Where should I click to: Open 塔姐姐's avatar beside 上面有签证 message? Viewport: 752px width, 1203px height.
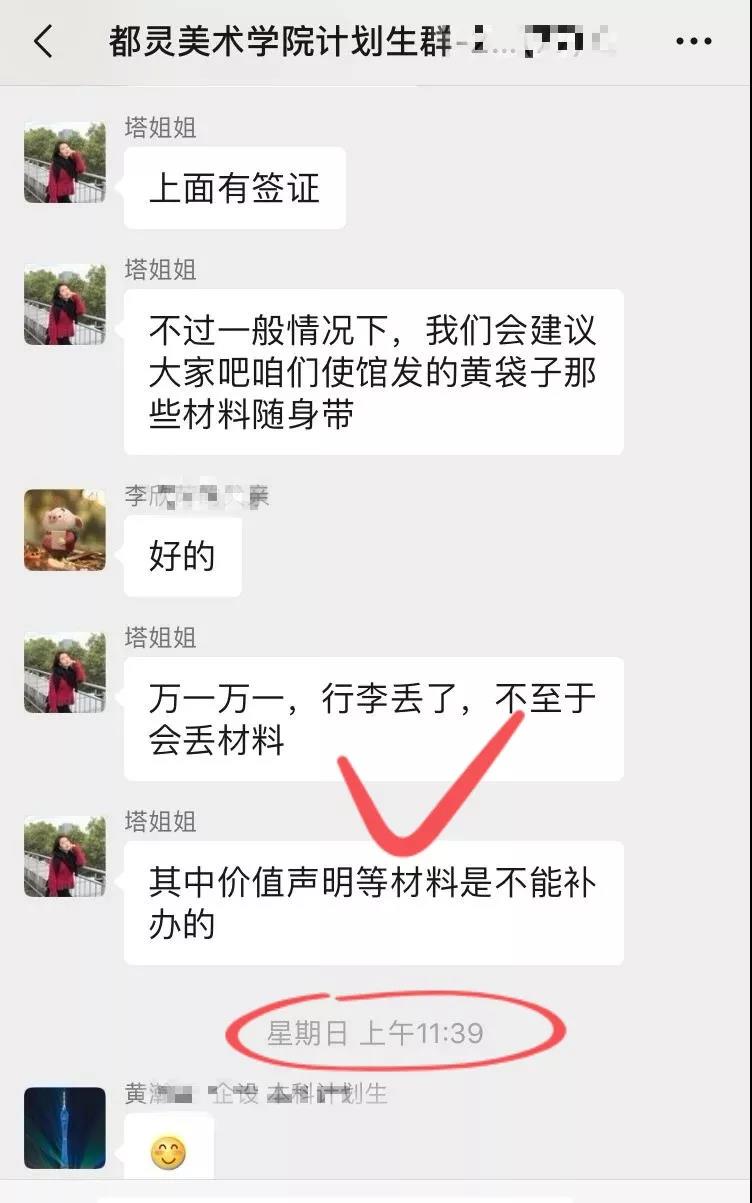[x=65, y=162]
